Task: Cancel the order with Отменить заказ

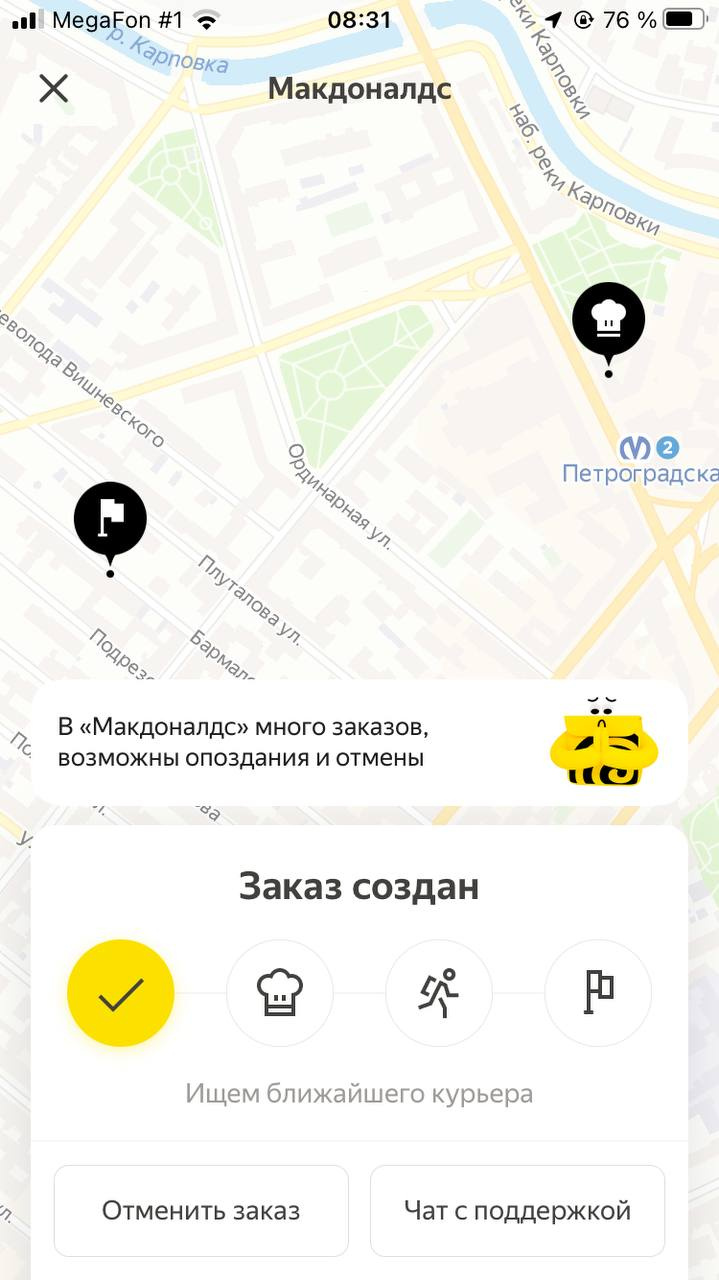Action: coord(201,1210)
